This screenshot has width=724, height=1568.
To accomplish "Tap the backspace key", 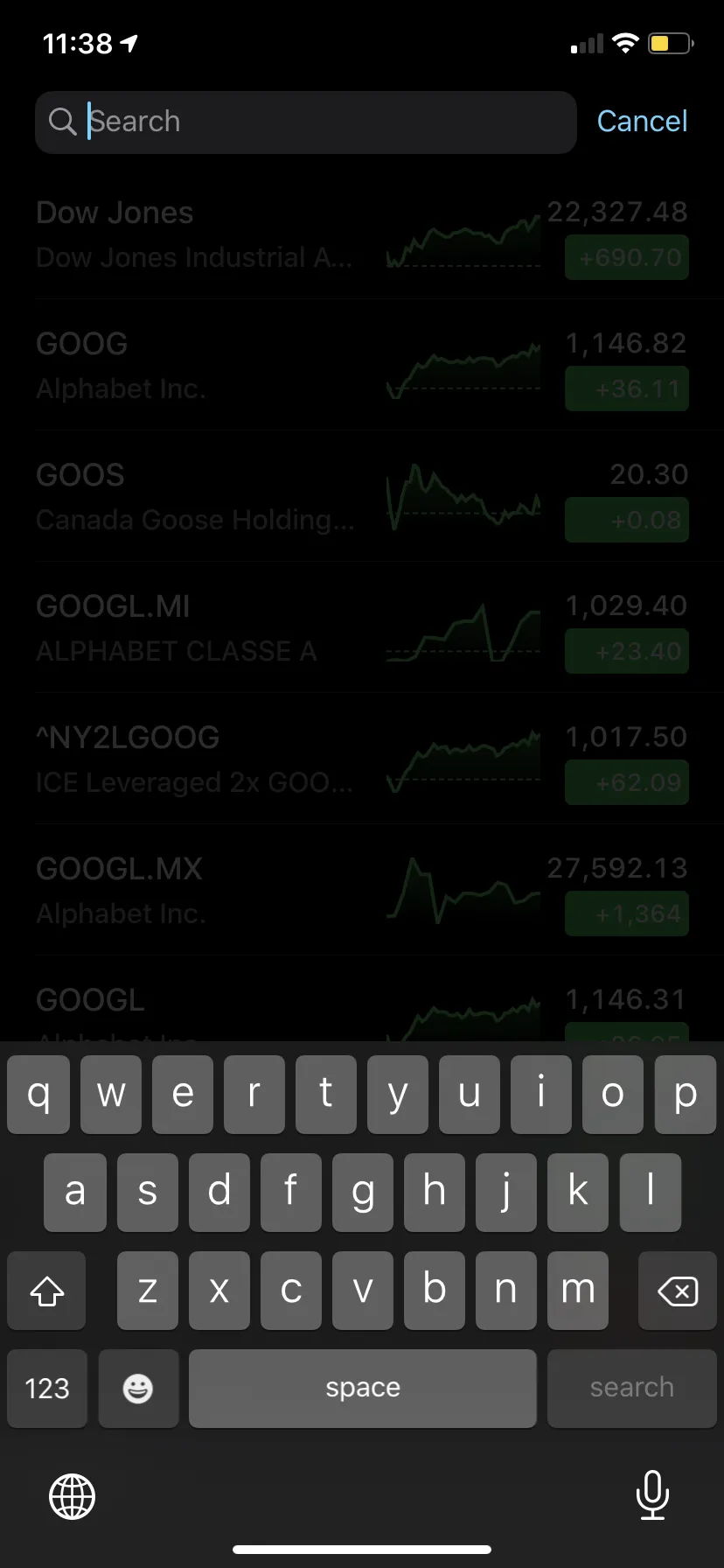I will 677,1291.
